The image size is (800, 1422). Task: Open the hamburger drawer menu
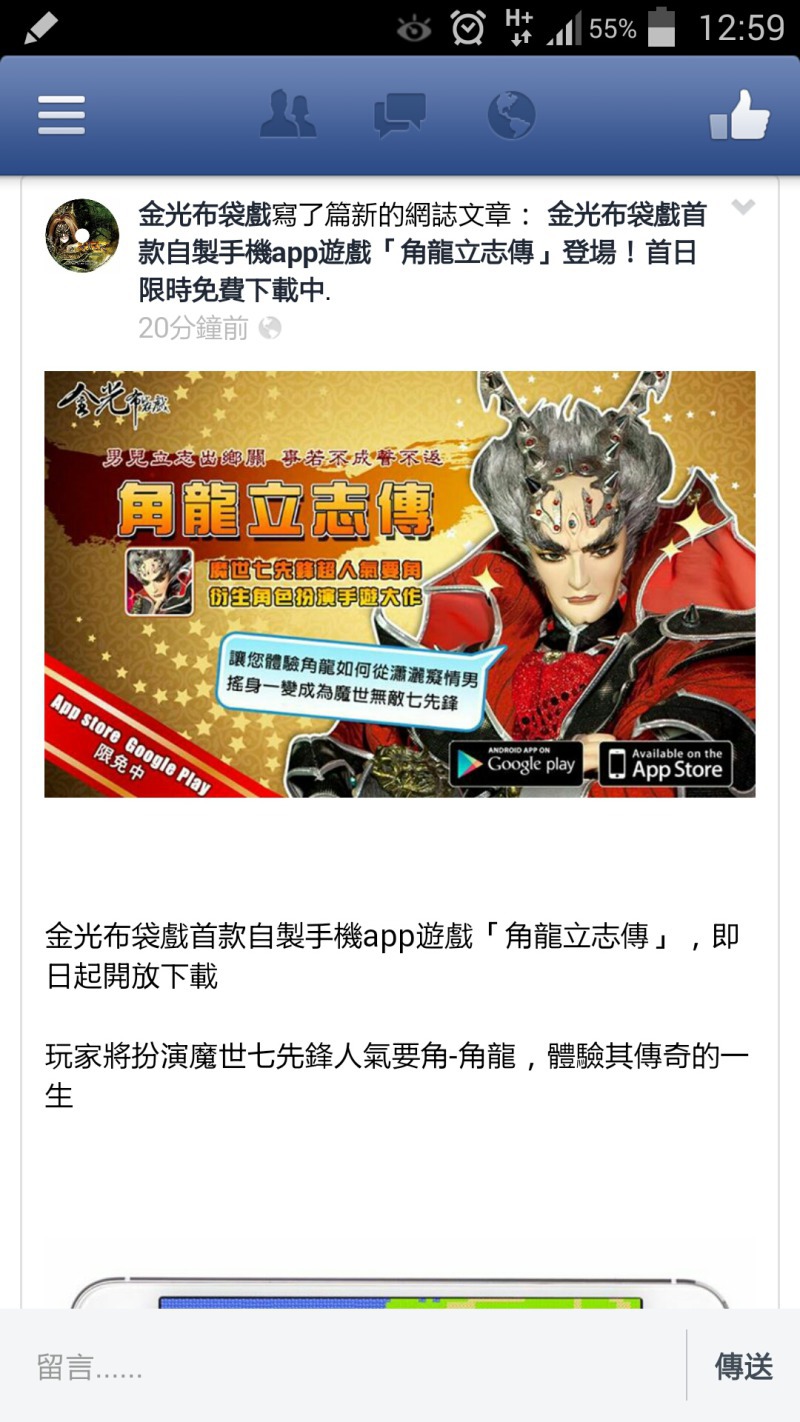click(61, 116)
